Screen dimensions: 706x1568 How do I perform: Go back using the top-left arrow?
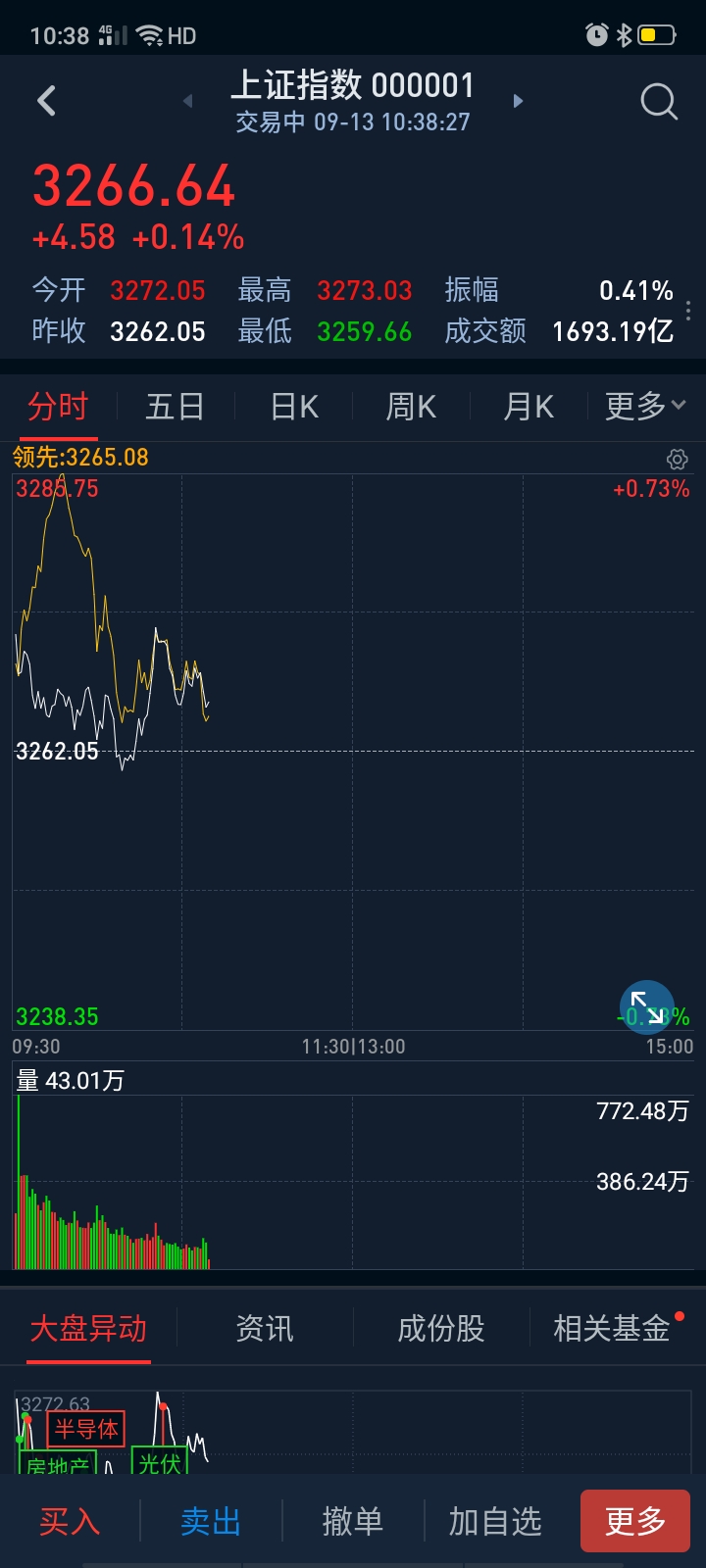[x=46, y=100]
